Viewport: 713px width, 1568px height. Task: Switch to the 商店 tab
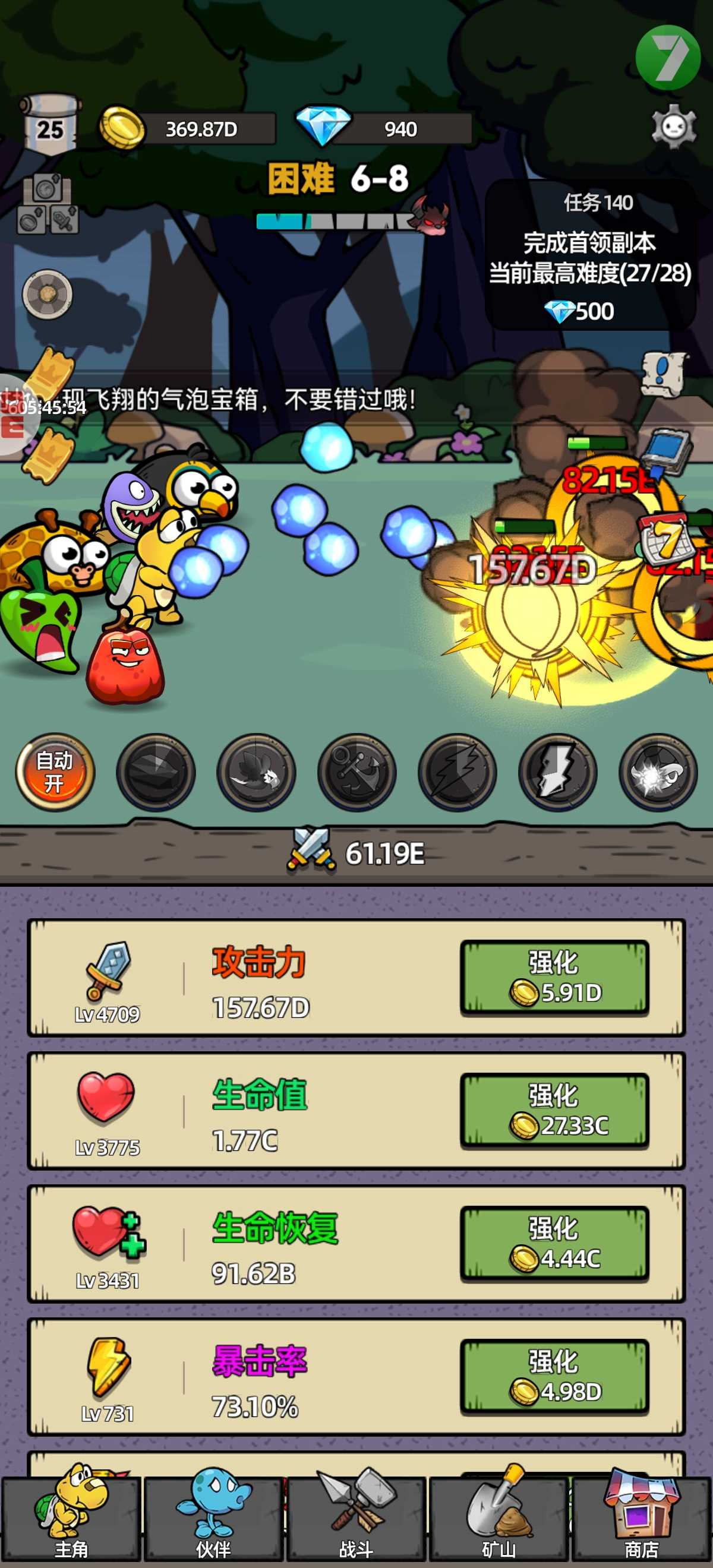(641, 1519)
